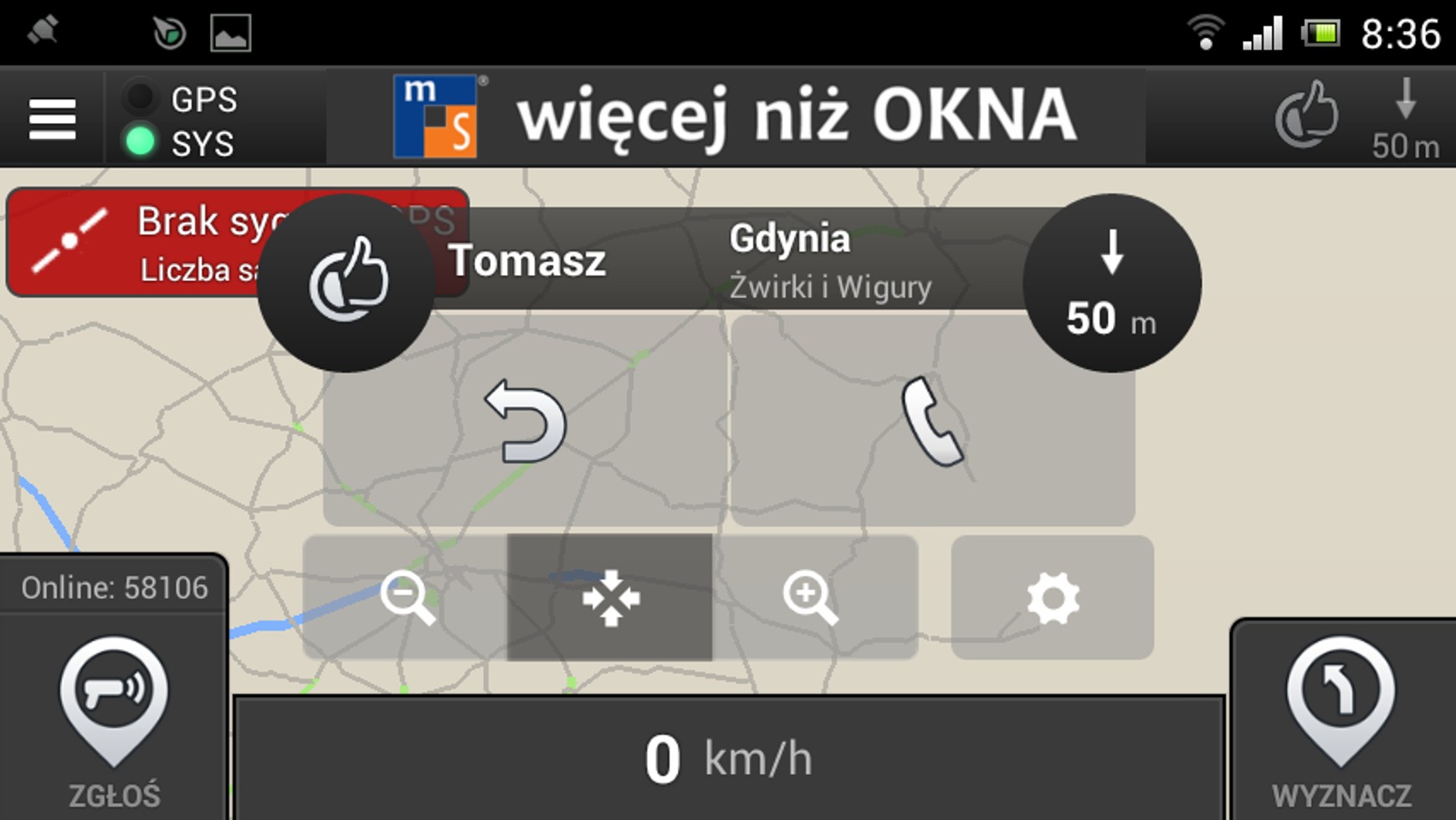Plan a route with WYZNACZ
Image resolution: width=1456 pixels, height=820 pixels.
(x=1341, y=720)
